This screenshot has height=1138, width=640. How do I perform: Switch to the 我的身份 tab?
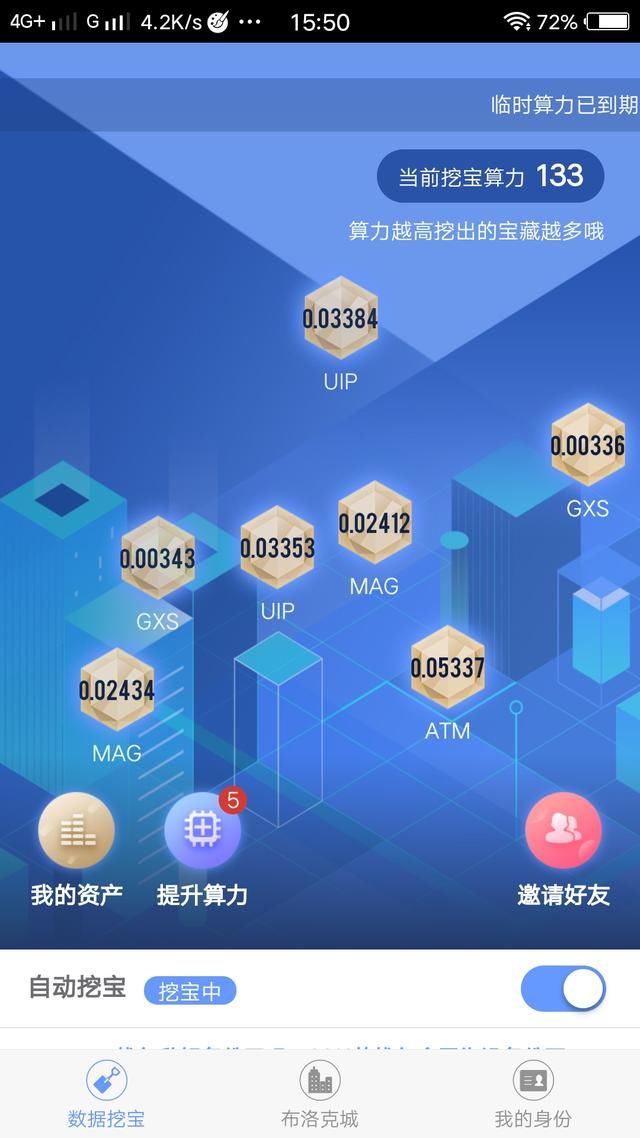click(x=533, y=1094)
